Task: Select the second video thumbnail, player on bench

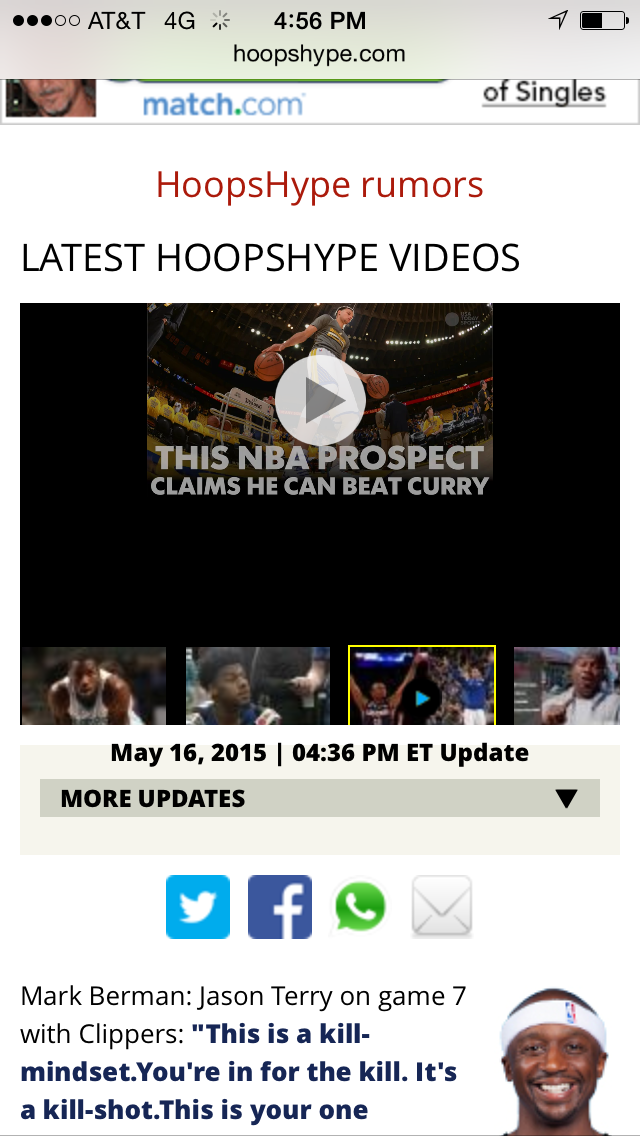Action: tap(258, 685)
